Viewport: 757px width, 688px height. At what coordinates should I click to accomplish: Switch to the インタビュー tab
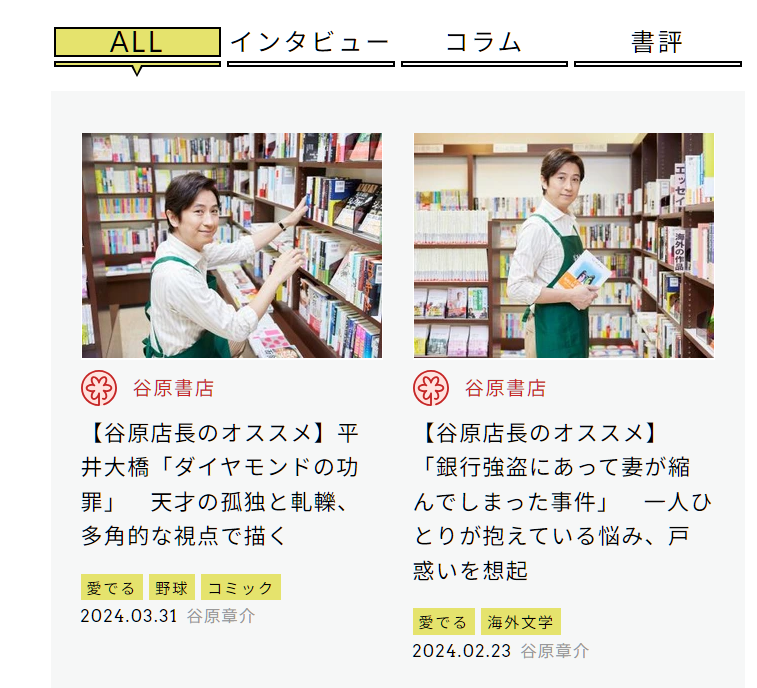310,42
